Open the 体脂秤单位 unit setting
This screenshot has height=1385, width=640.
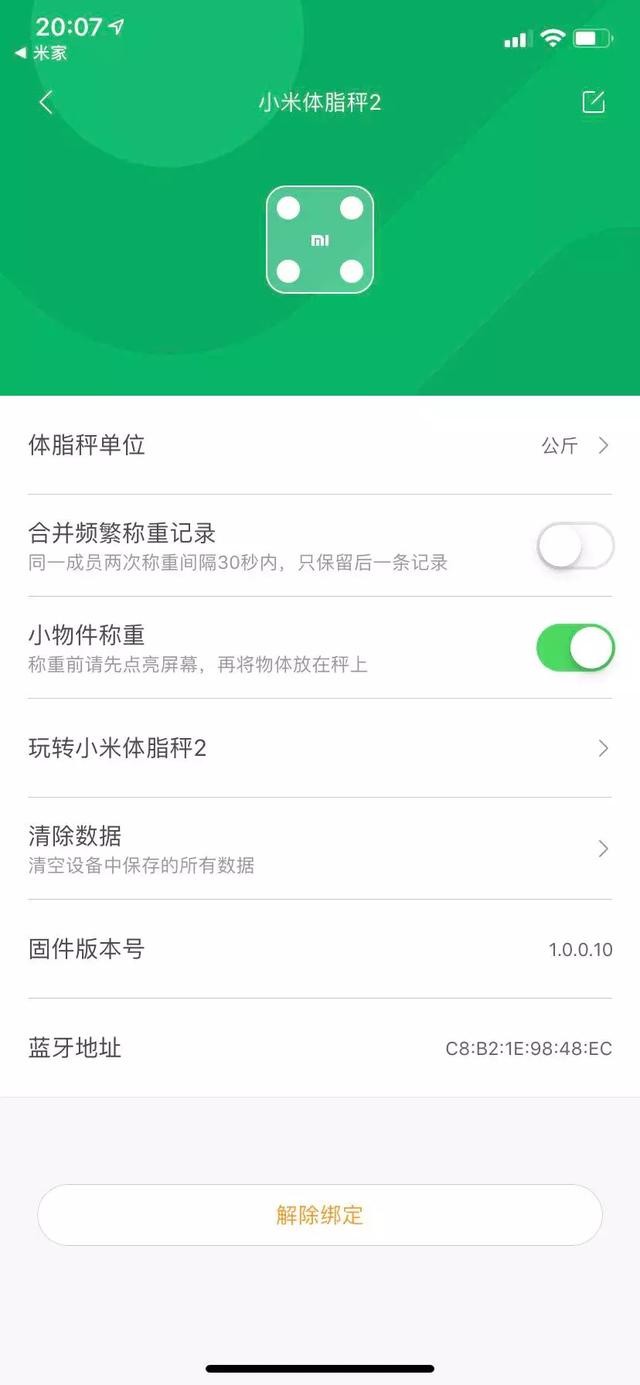(x=320, y=446)
